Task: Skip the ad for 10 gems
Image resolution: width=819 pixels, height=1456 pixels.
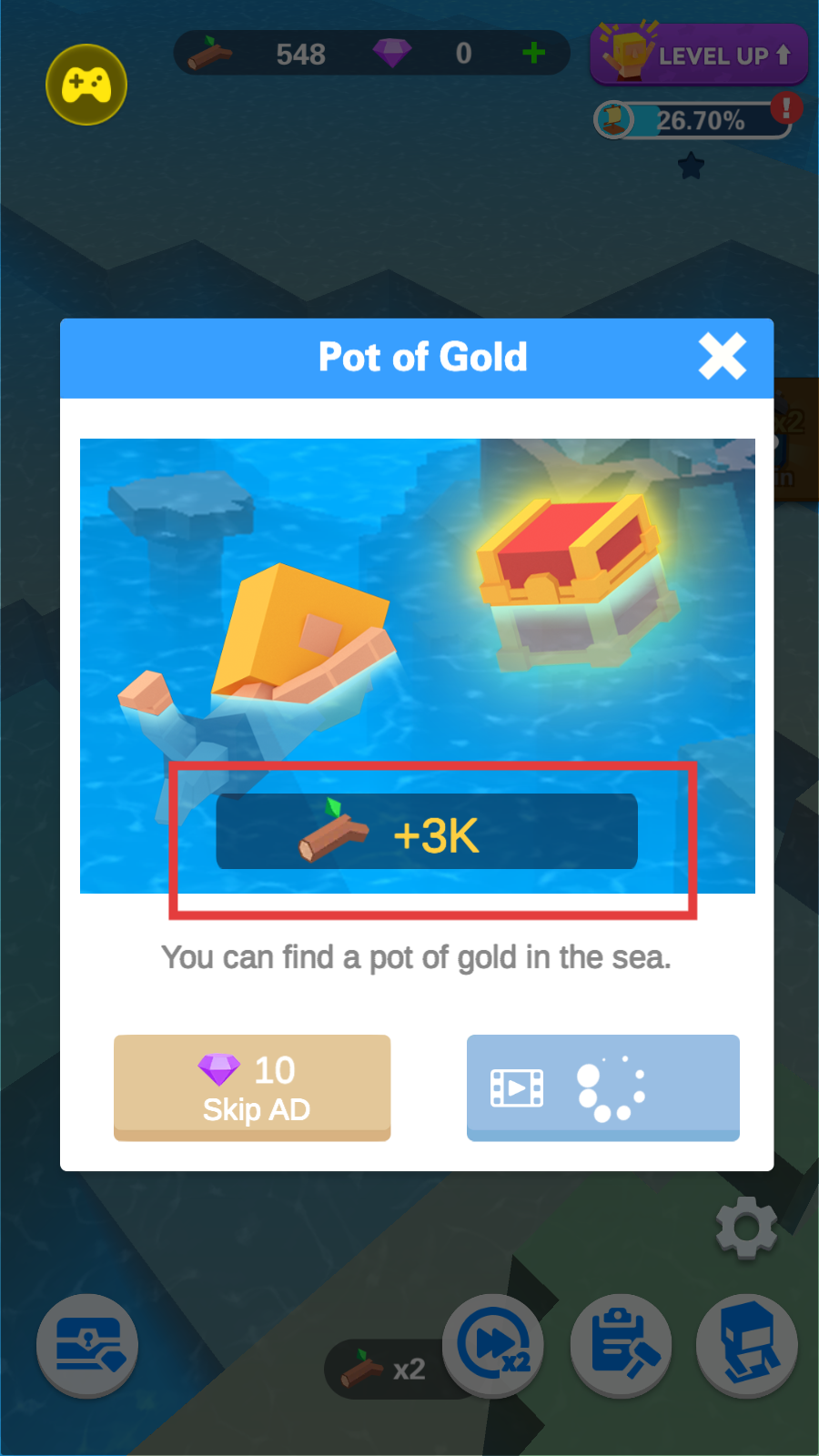Action: [252, 1087]
